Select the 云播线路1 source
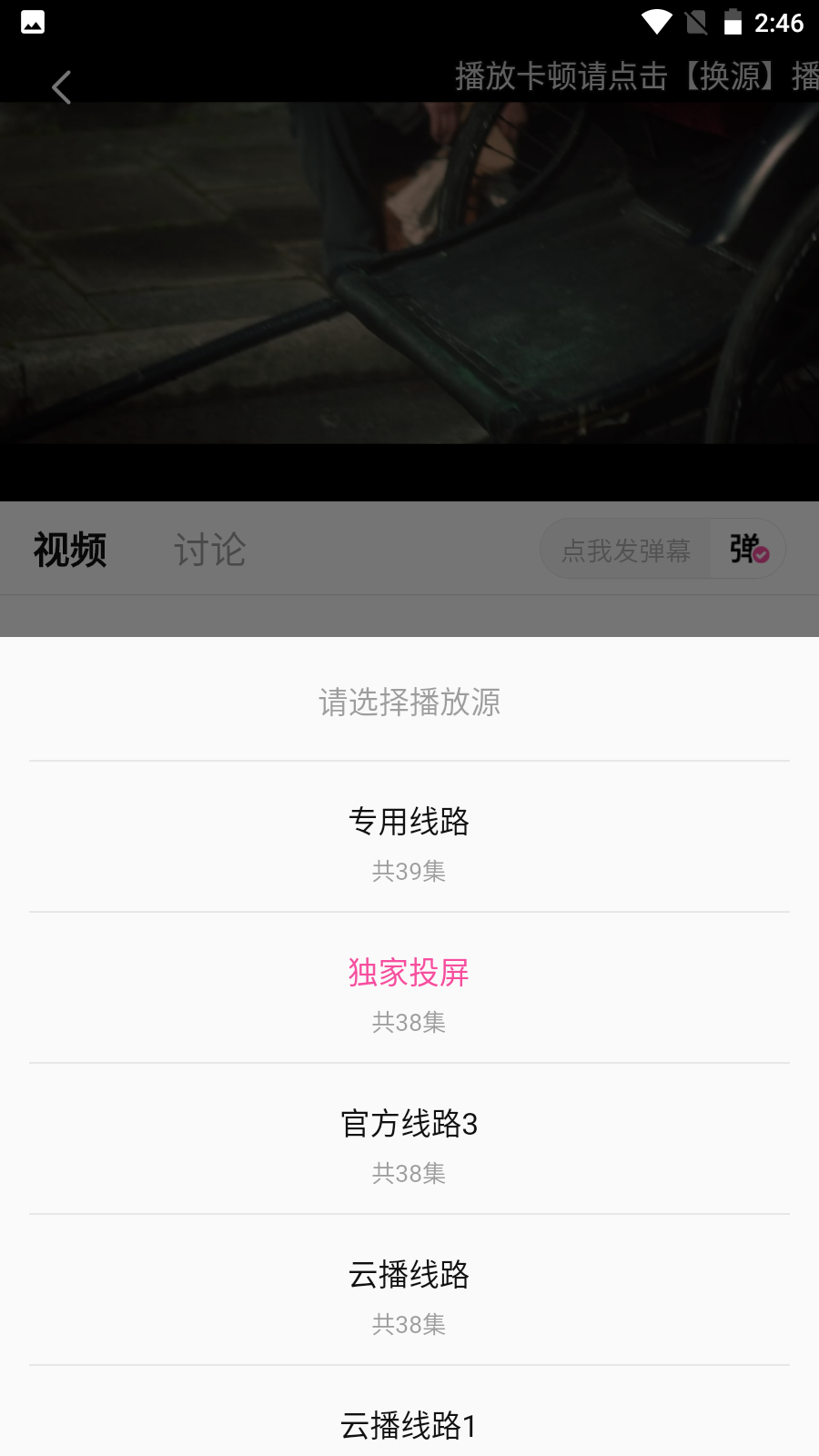819x1456 pixels. 409,1425
